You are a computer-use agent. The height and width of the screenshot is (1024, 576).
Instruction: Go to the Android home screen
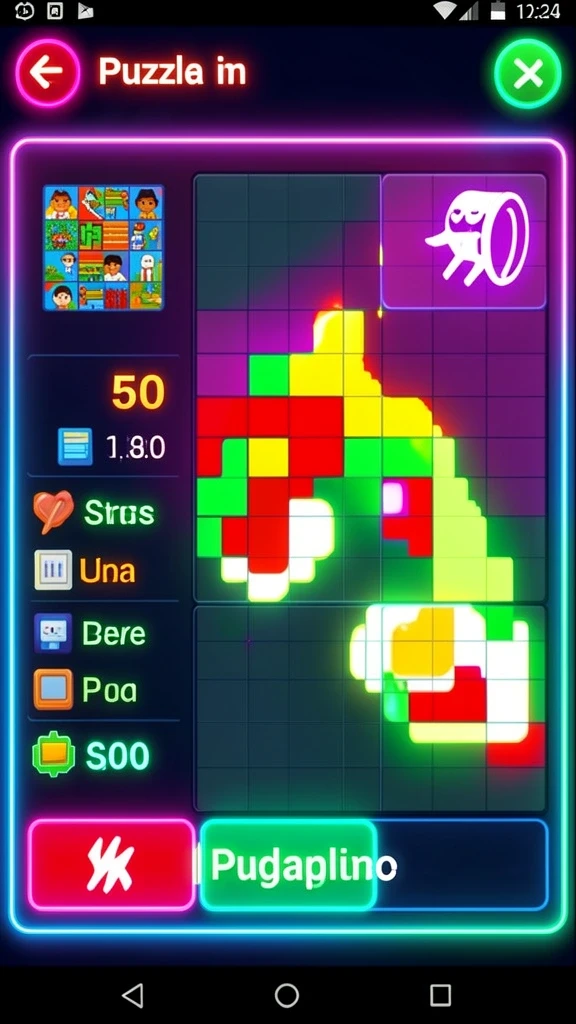point(287,995)
